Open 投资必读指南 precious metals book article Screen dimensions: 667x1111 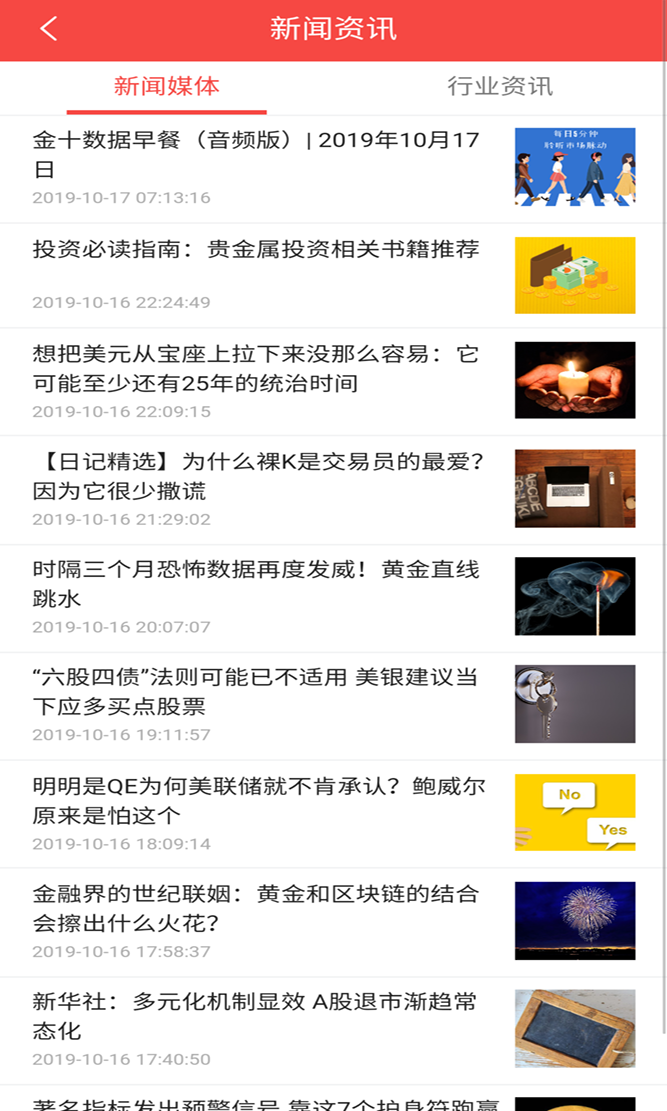click(257, 250)
